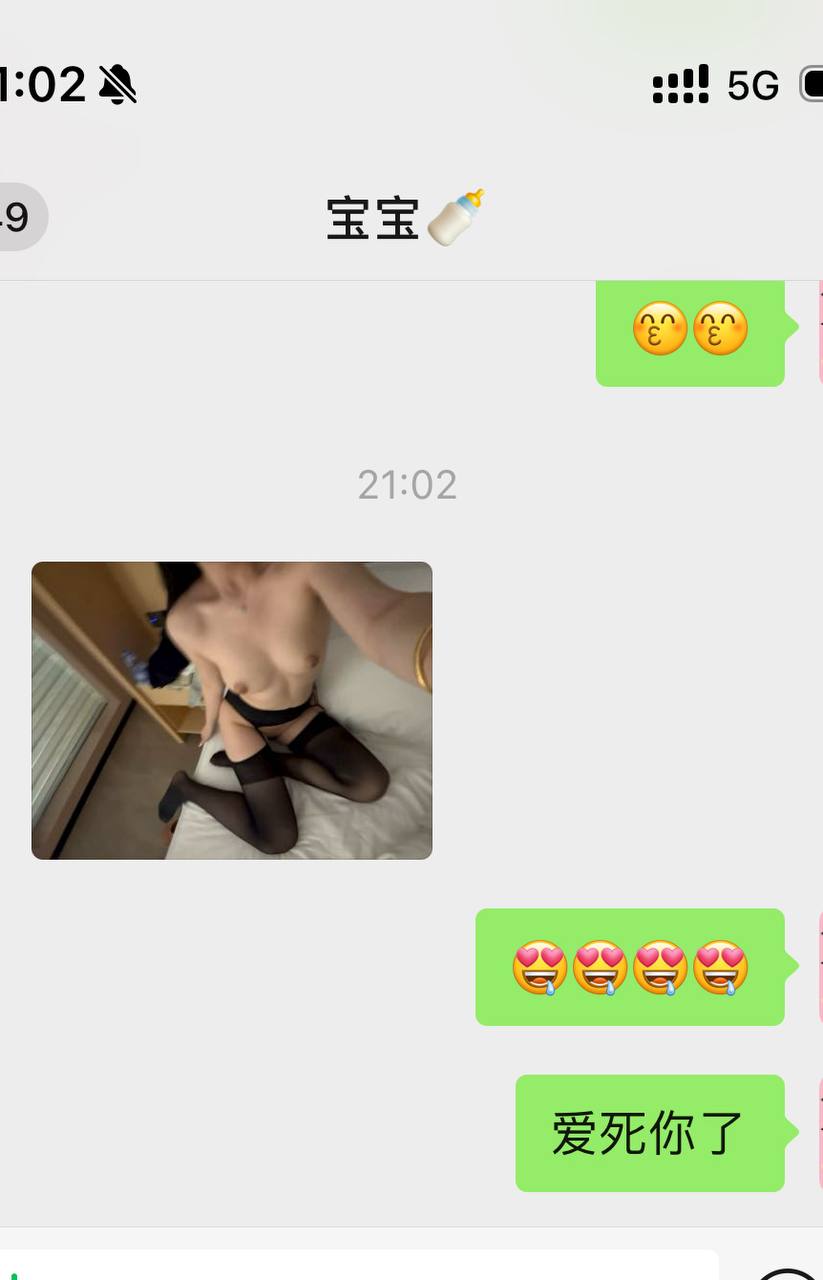Tap the message input field
This screenshot has width=823, height=1280.
tap(360, 1265)
